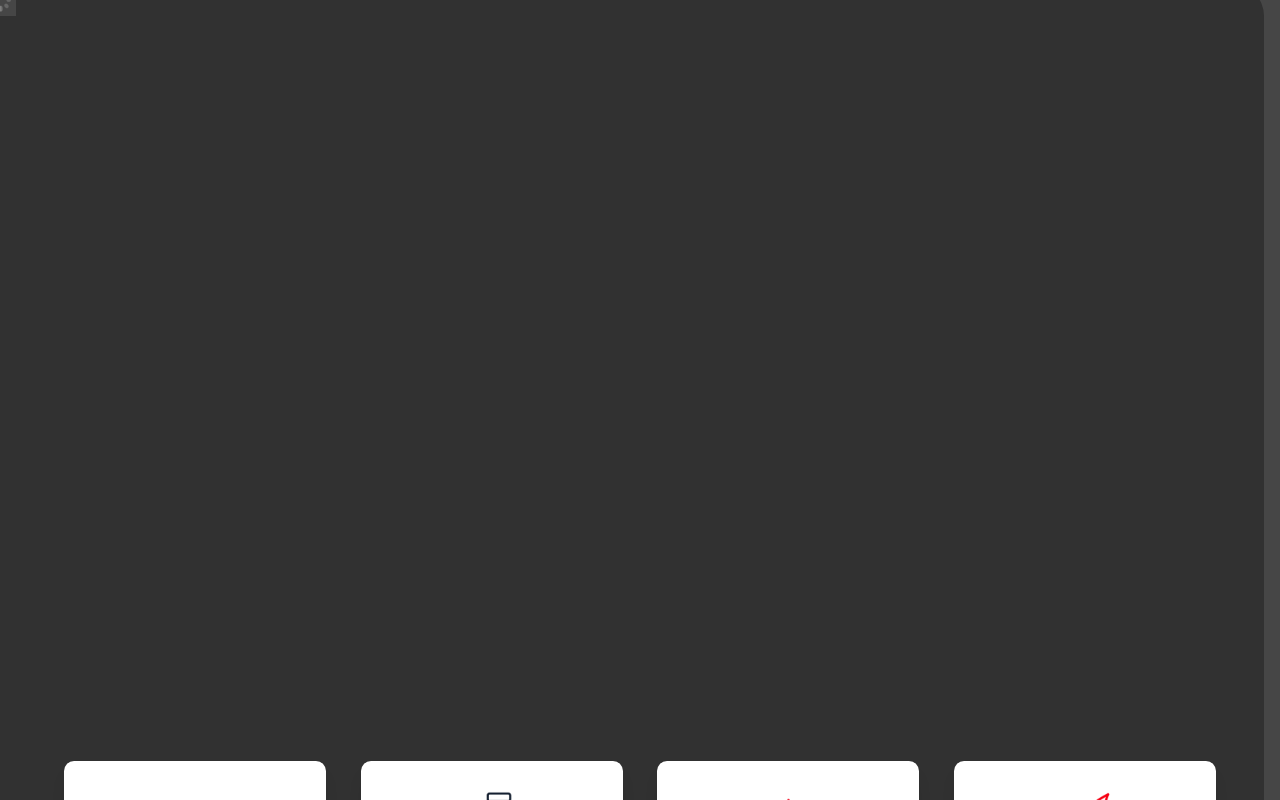
Task: Open the card with the dark outlined icon
Action: click(x=491, y=783)
